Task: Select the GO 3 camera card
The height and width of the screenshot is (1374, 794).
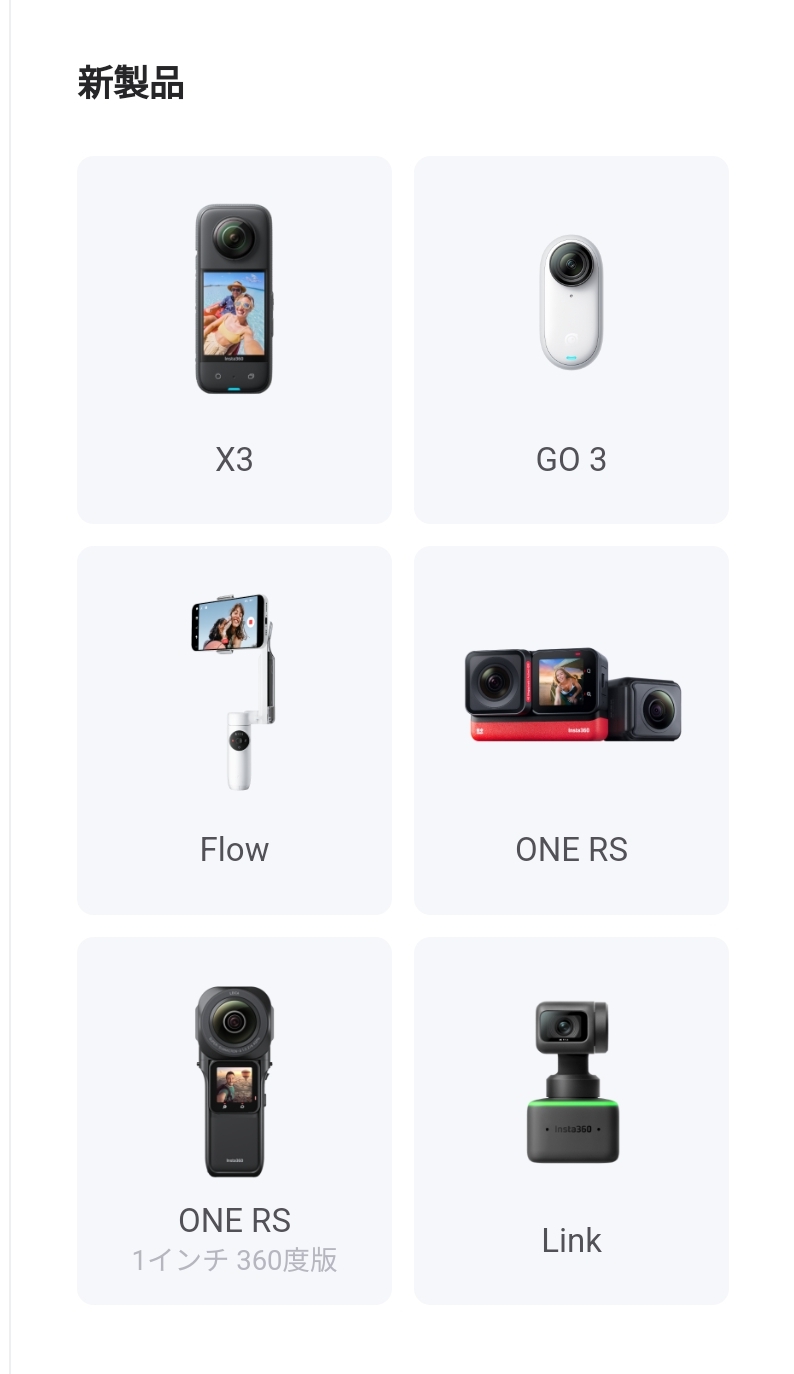Action: click(x=571, y=339)
